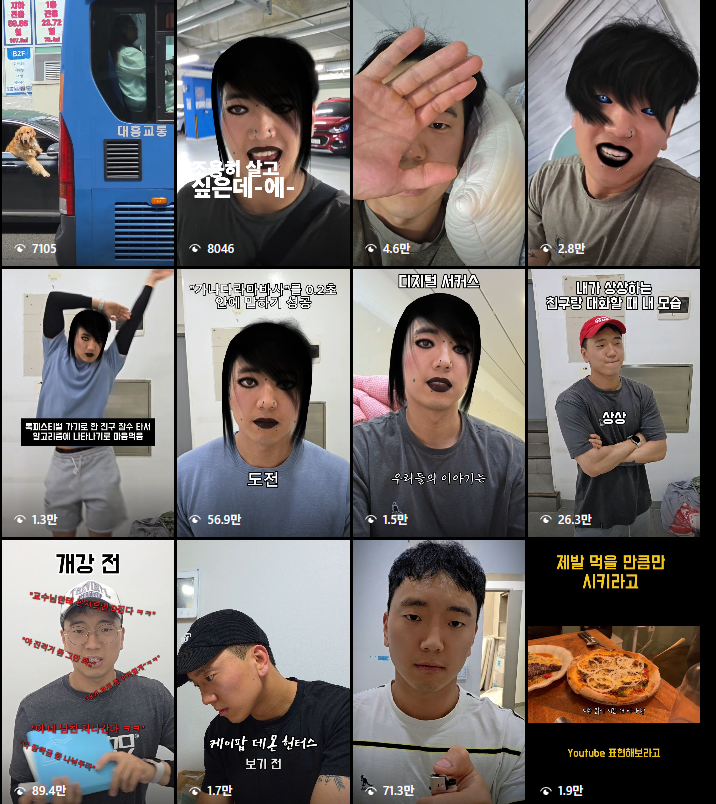716x804 pixels.
Task: Open the 도전 video with 56.9만 views
Action: [x=263, y=402]
